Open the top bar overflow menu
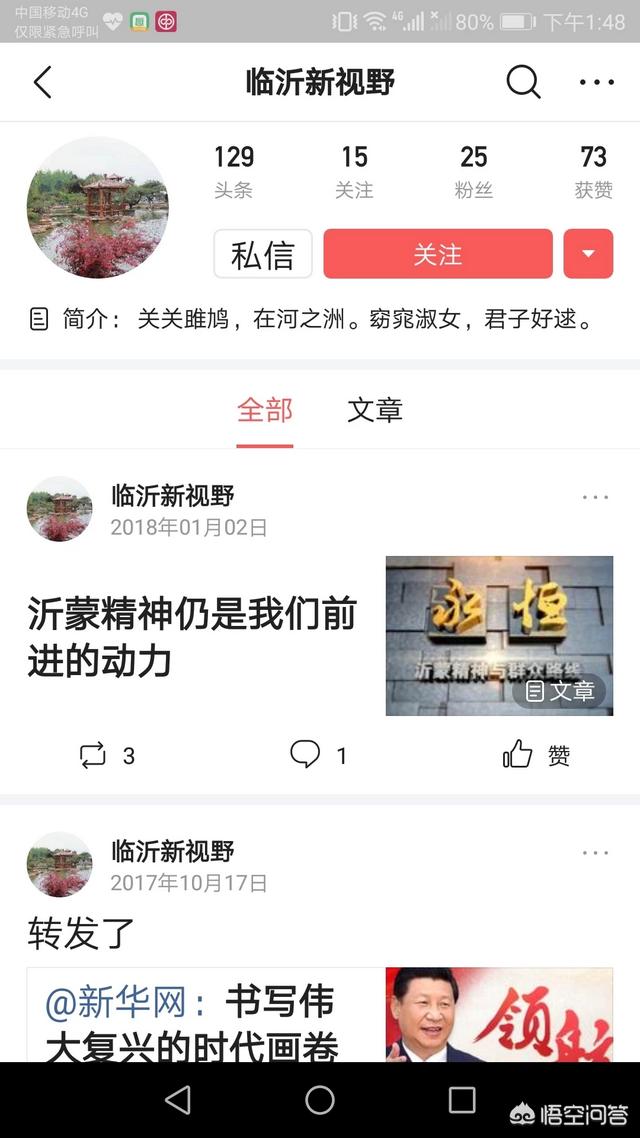640x1138 pixels. 596,82
